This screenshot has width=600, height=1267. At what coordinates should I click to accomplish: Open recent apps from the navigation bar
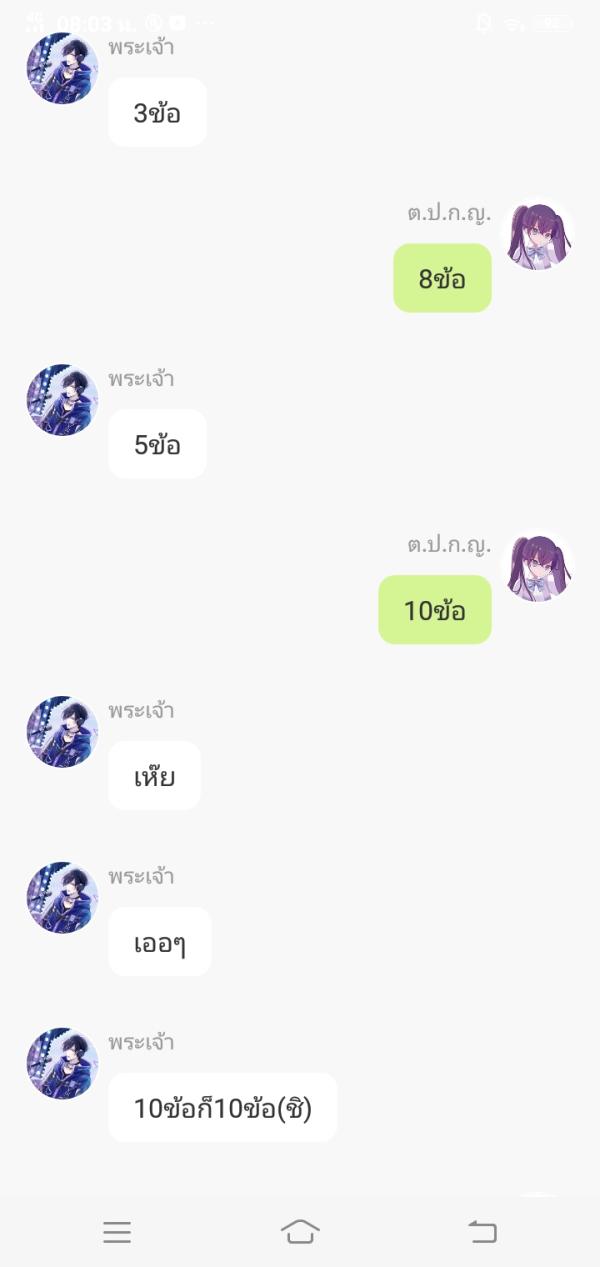pos(117,1232)
